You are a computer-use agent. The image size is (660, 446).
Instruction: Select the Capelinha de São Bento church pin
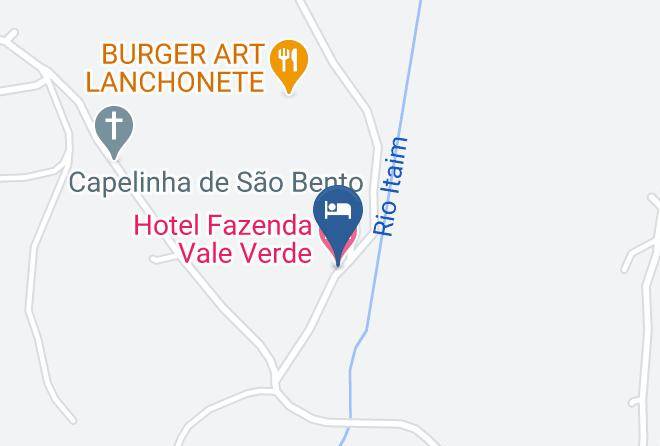coord(114,131)
